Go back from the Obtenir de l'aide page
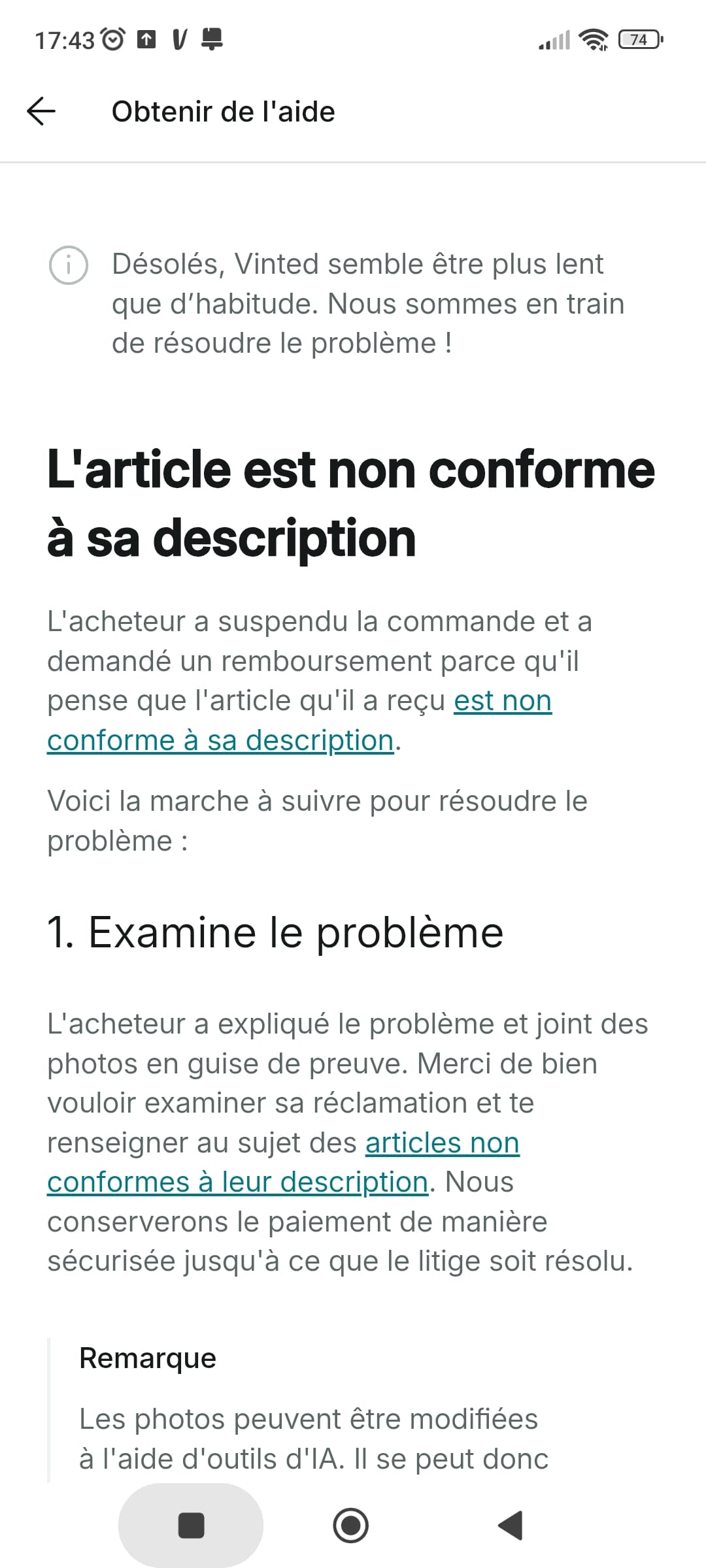The height and width of the screenshot is (1568, 706). 41,111
